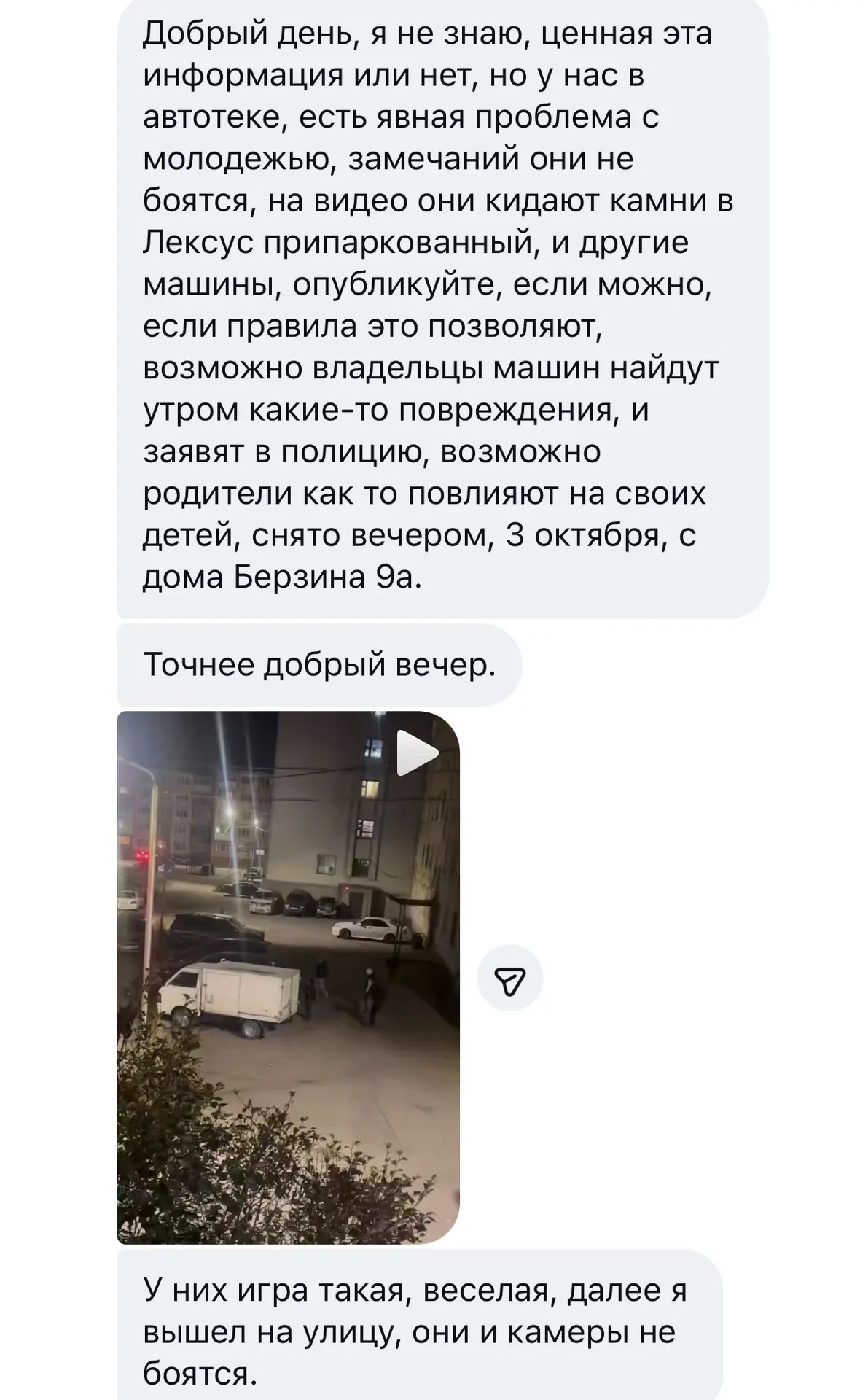This screenshot has height=1400, width=860.
Task: Play the night courtyard video message
Action: (417, 752)
